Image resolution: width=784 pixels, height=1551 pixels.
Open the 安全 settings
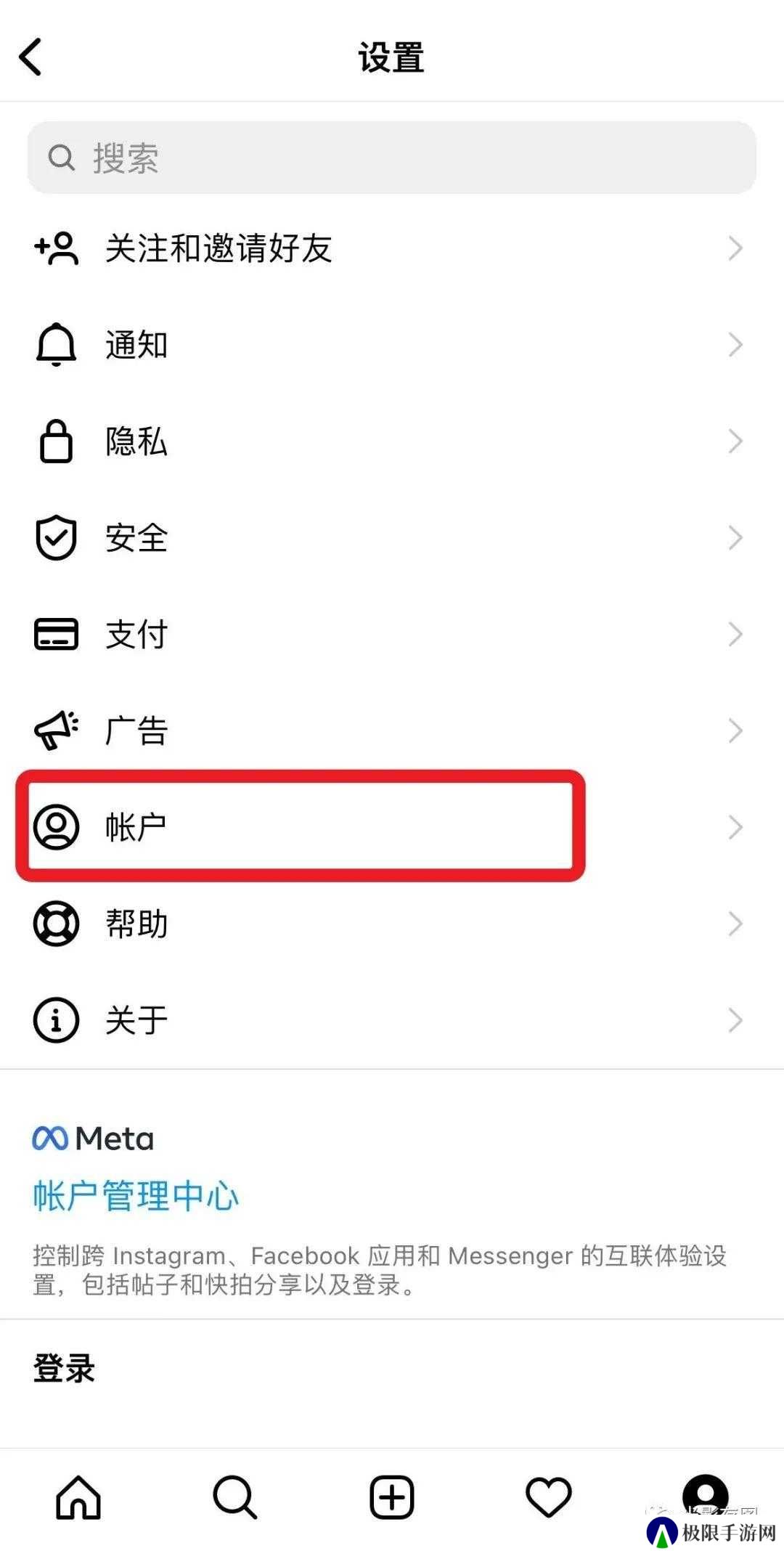tap(392, 538)
